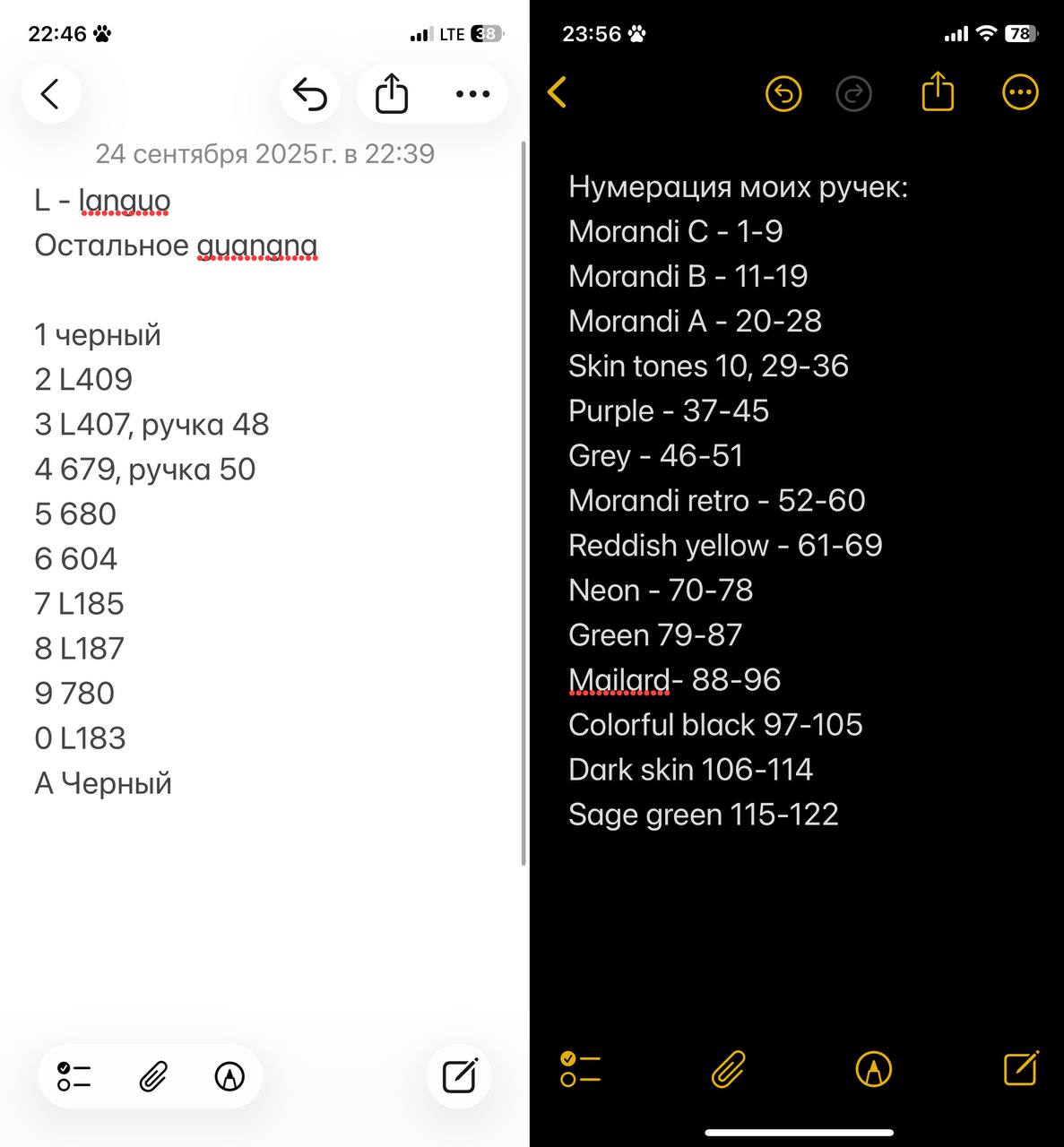Tap the yellow markup pen icon
The width and height of the screenshot is (1064, 1147).
[874, 1069]
